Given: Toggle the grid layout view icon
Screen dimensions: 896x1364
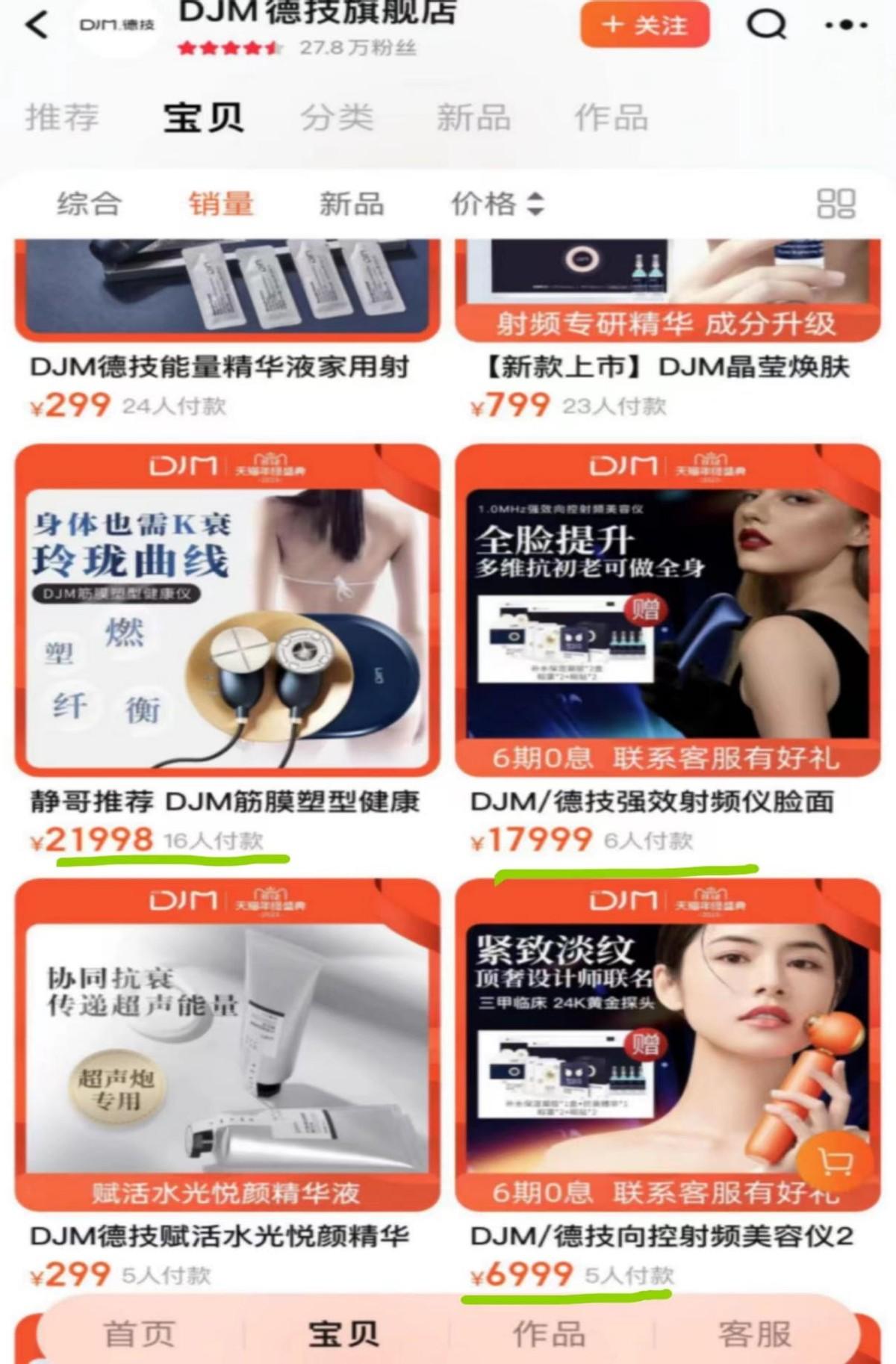Looking at the screenshot, I should pyautogui.click(x=836, y=204).
